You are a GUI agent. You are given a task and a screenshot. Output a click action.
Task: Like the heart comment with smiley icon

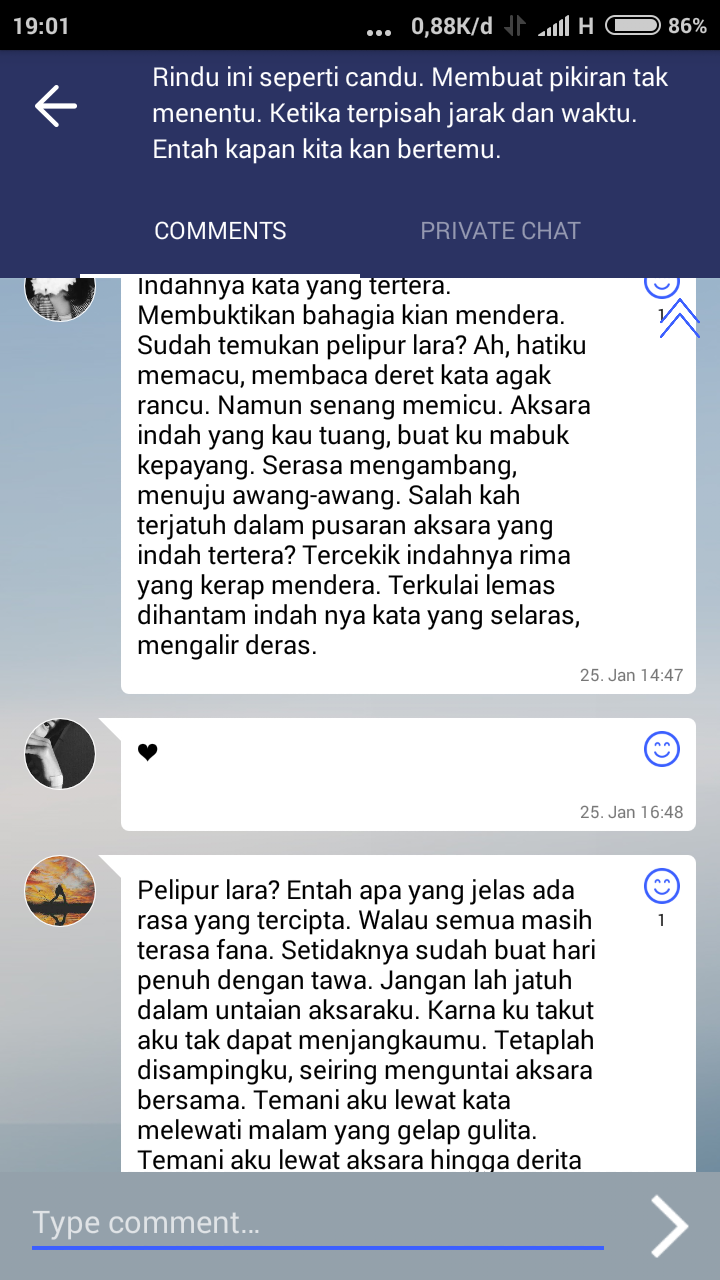coord(662,749)
